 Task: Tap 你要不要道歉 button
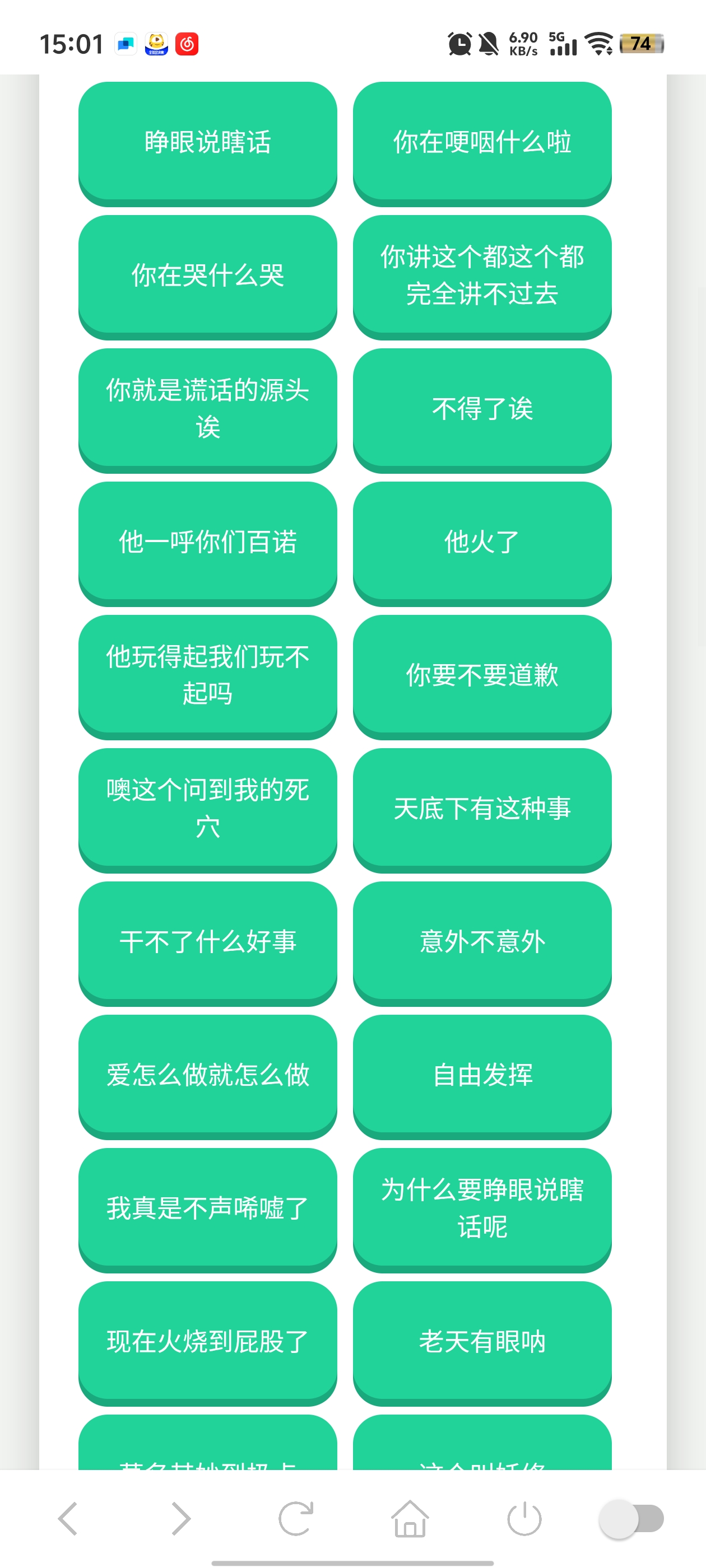click(x=482, y=675)
